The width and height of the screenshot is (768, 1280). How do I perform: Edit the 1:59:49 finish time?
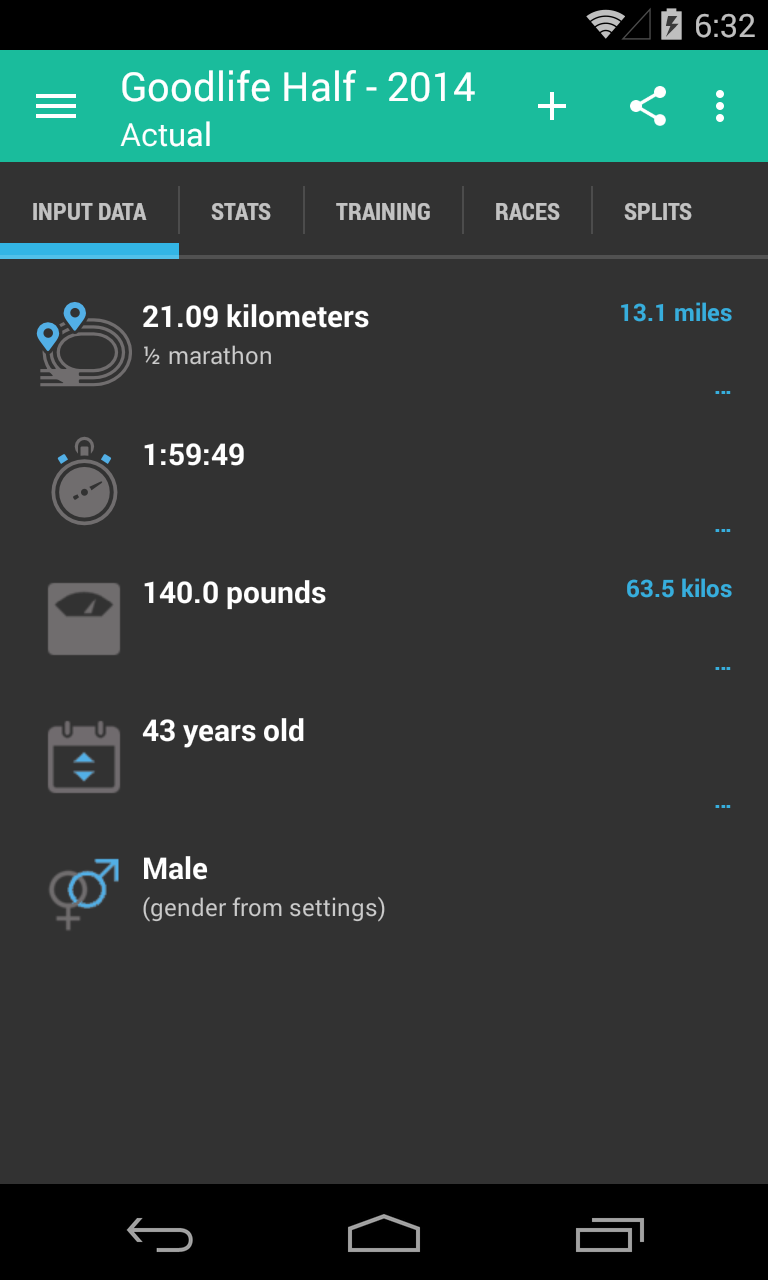coord(384,483)
